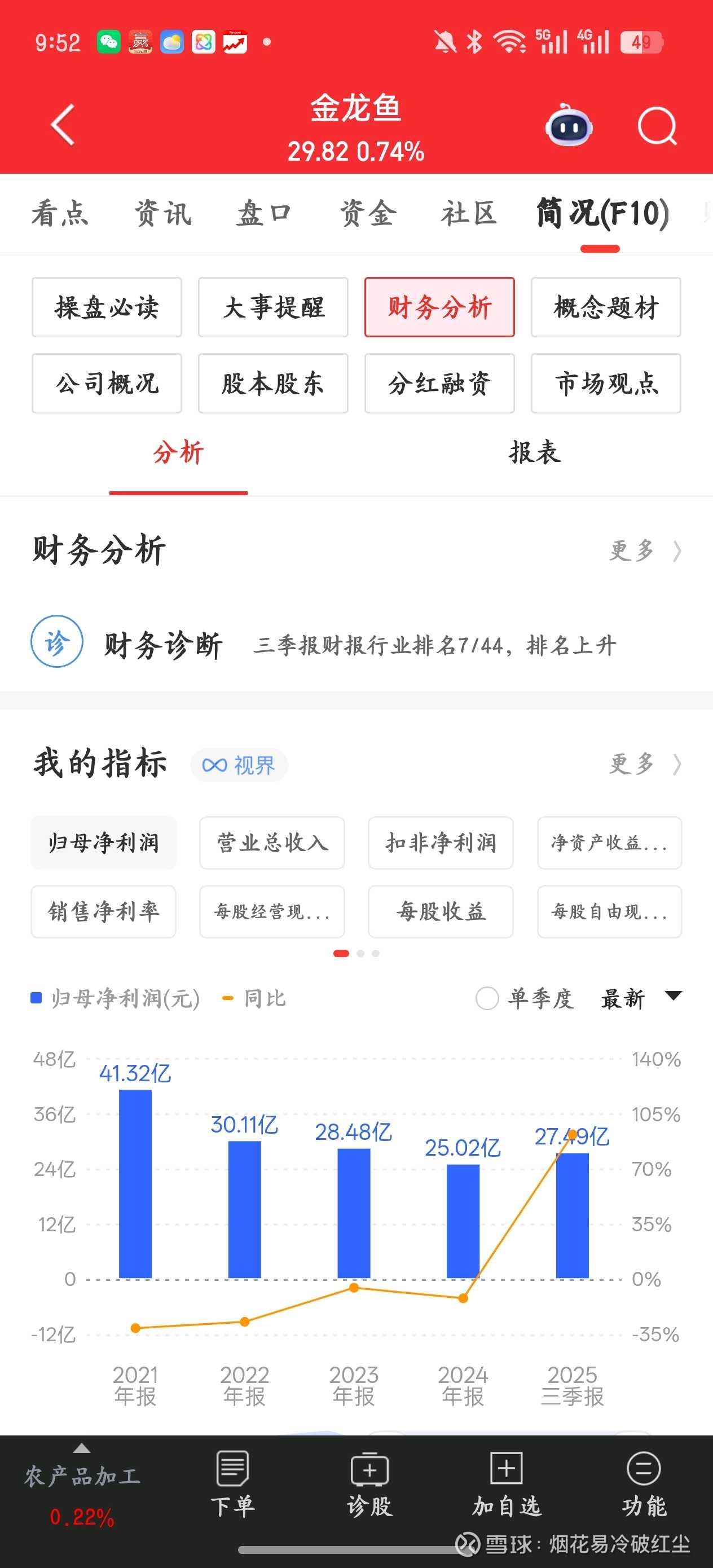Enable the 单季度 option
The height and width of the screenshot is (1568, 713).
487,998
